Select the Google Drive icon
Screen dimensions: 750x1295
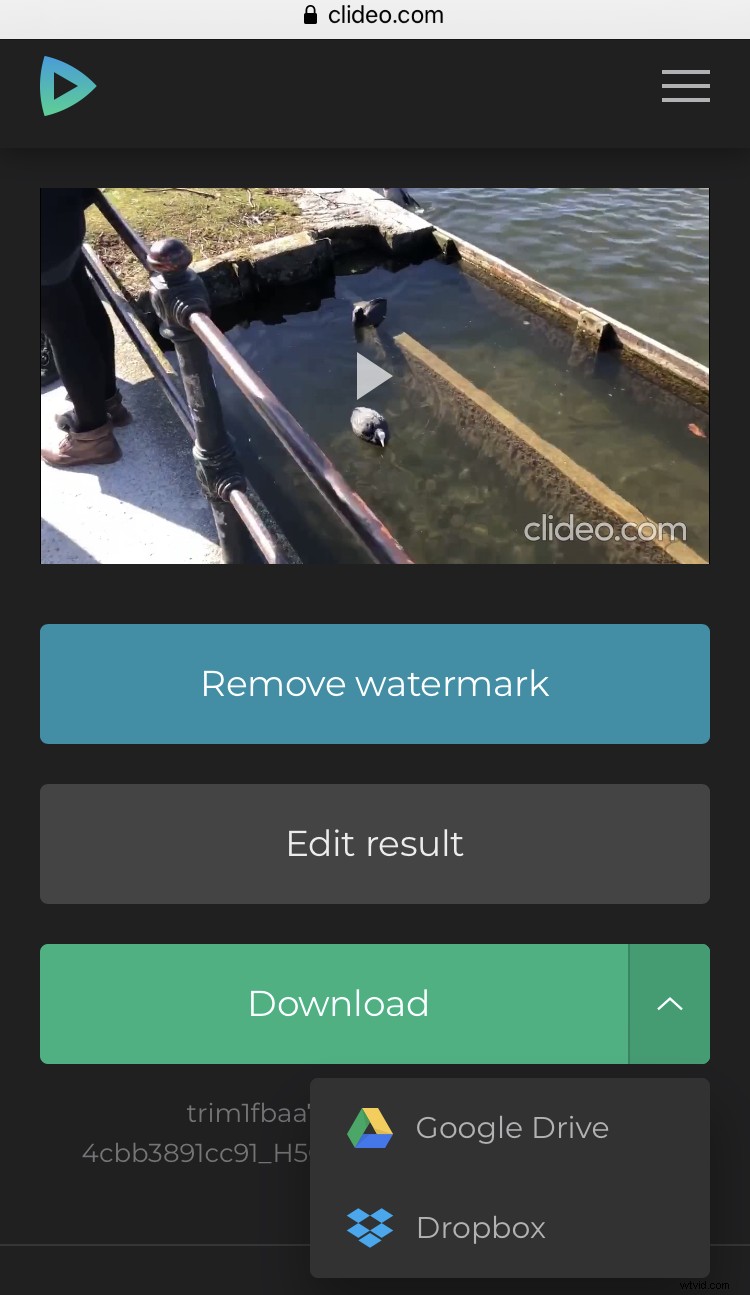(370, 1127)
